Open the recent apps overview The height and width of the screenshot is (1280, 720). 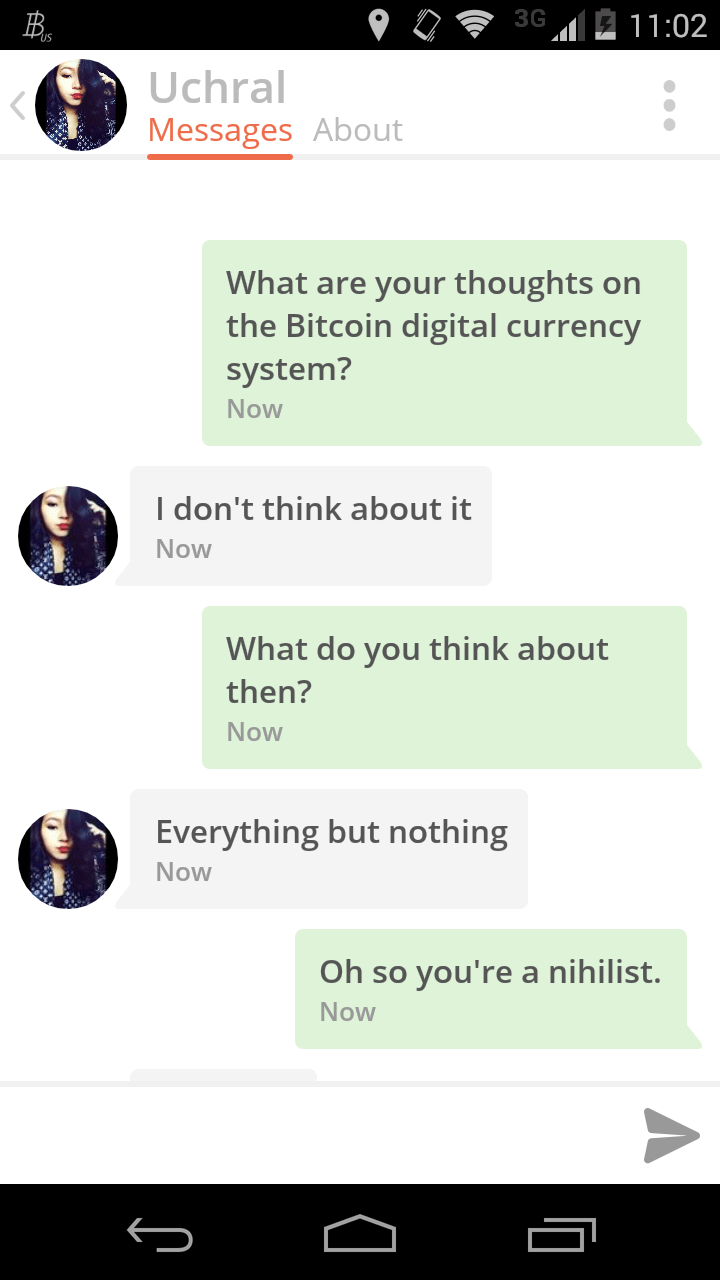click(561, 1235)
